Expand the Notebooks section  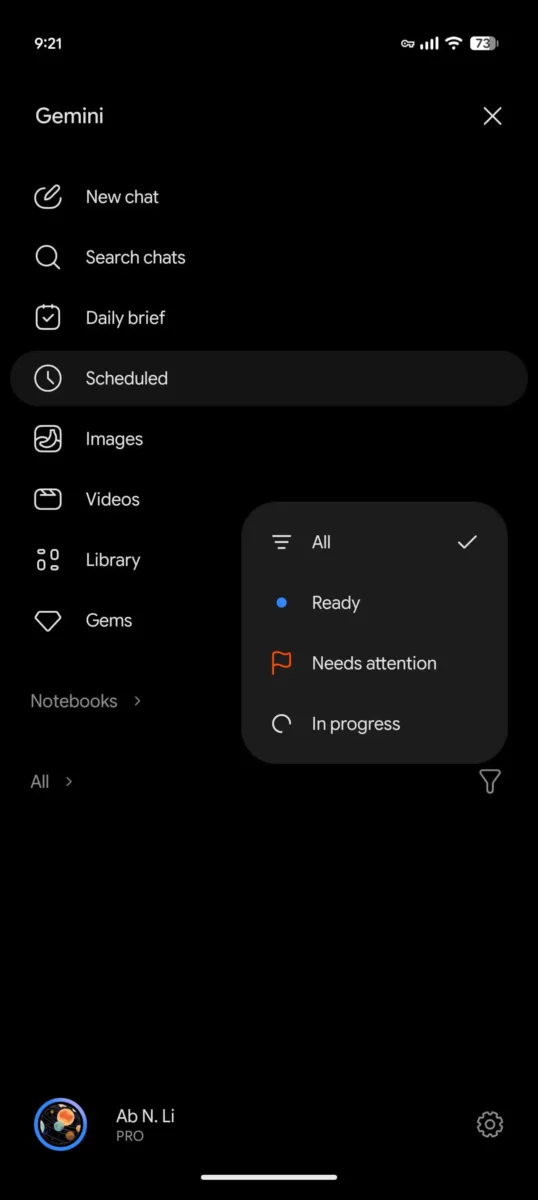(86, 701)
